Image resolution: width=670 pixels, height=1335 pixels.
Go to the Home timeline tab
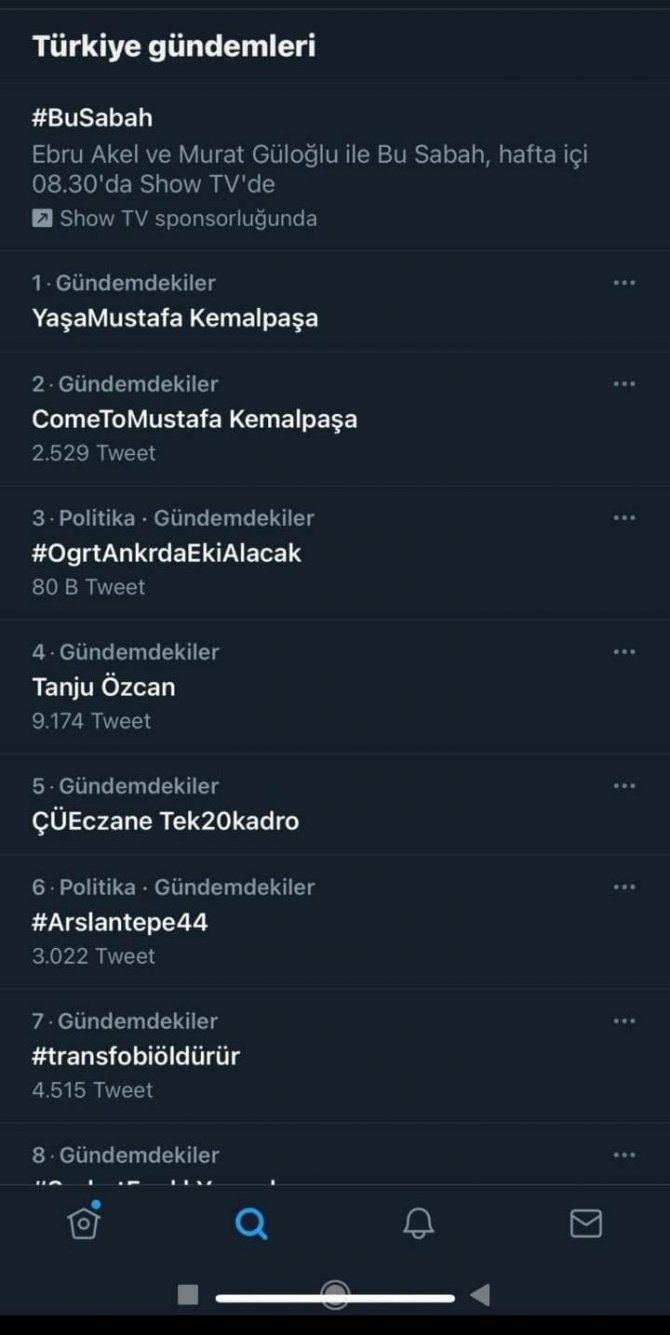tap(84, 1222)
